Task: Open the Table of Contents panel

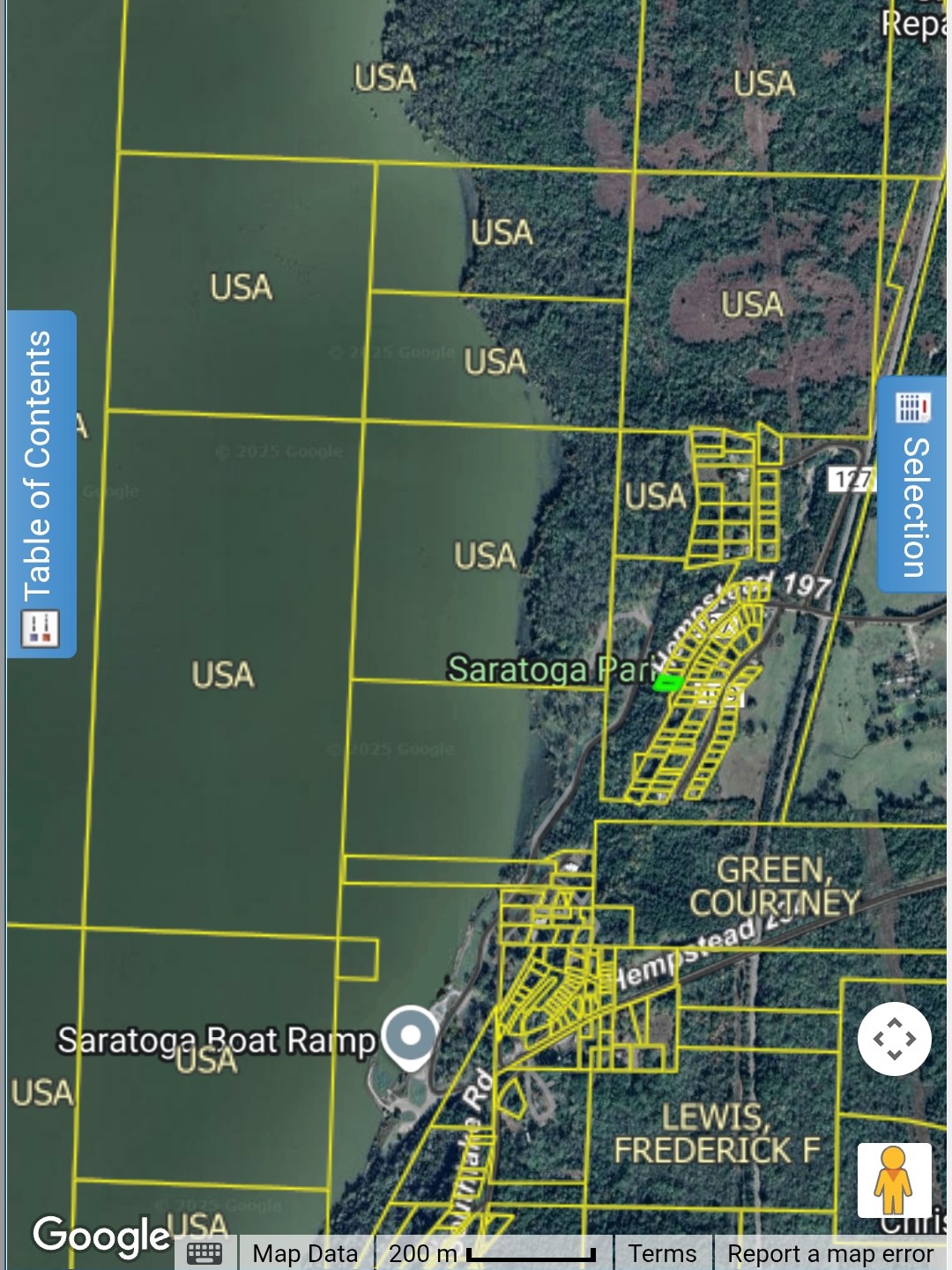Action: pos(41,484)
